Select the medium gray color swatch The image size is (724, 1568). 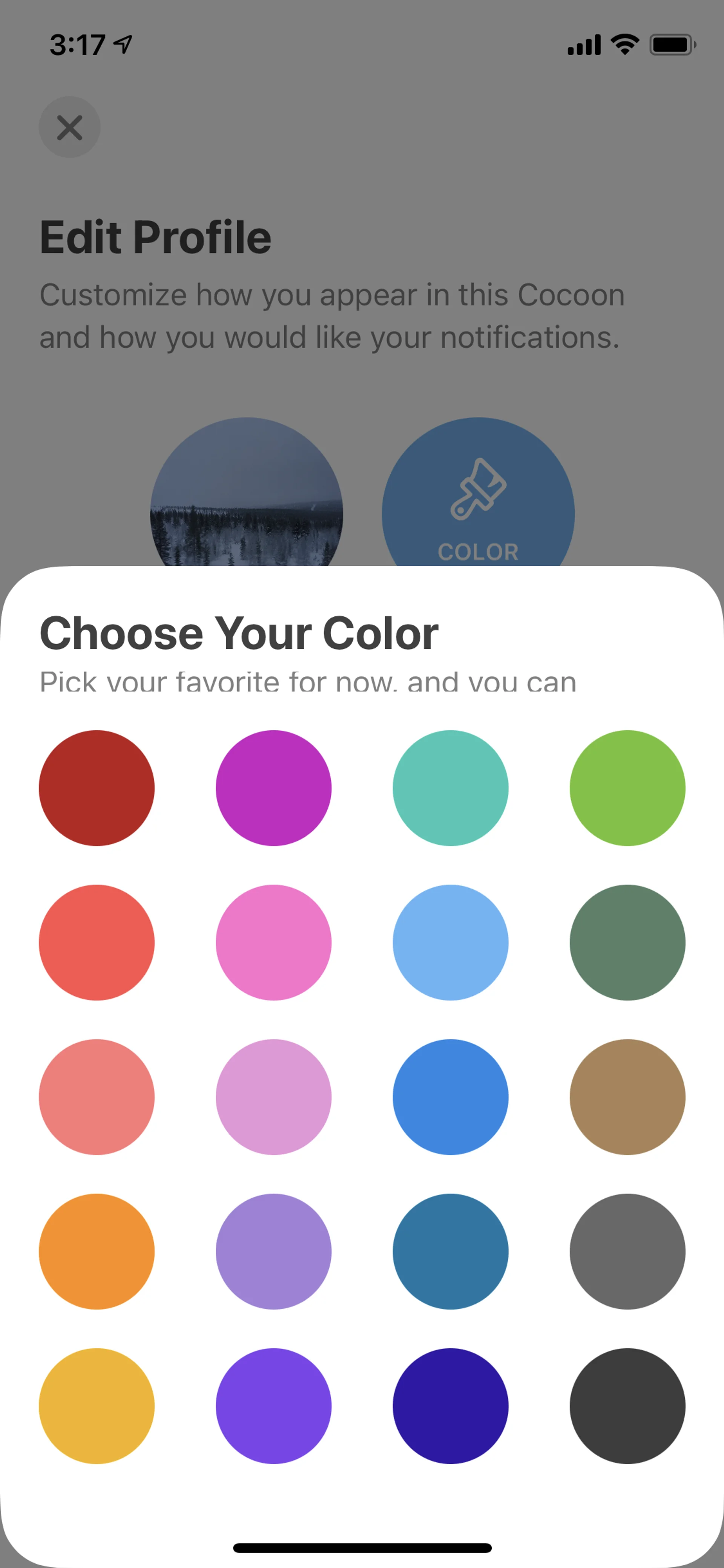627,1252
